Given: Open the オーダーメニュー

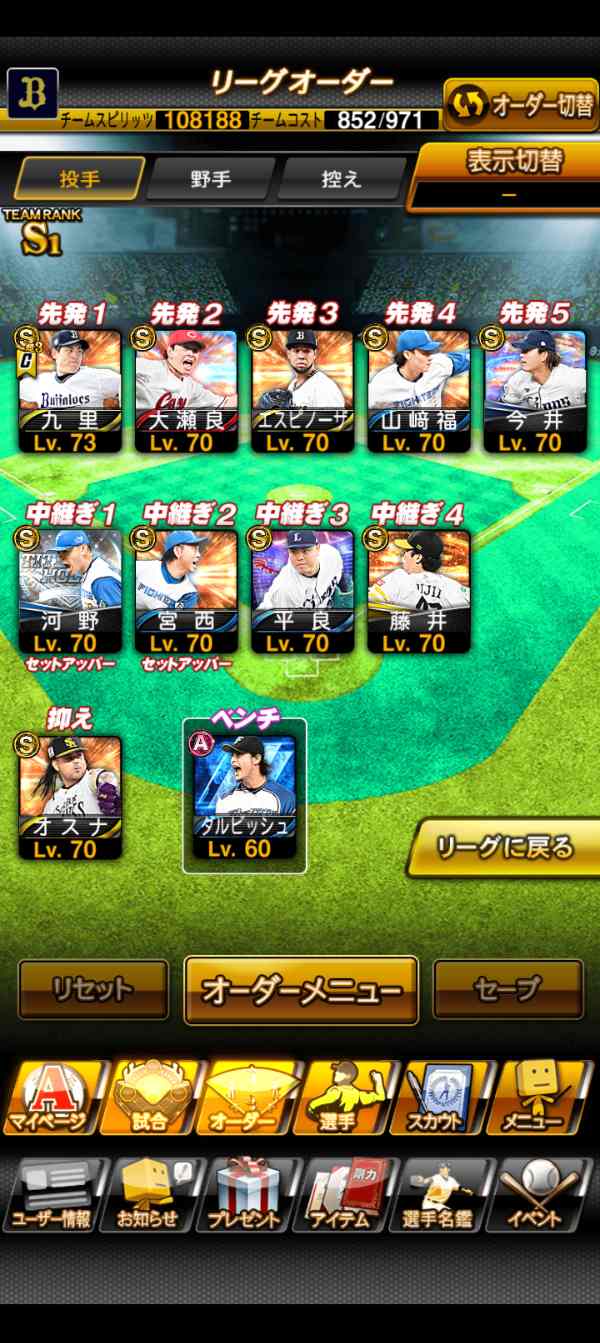Looking at the screenshot, I should [x=301, y=990].
